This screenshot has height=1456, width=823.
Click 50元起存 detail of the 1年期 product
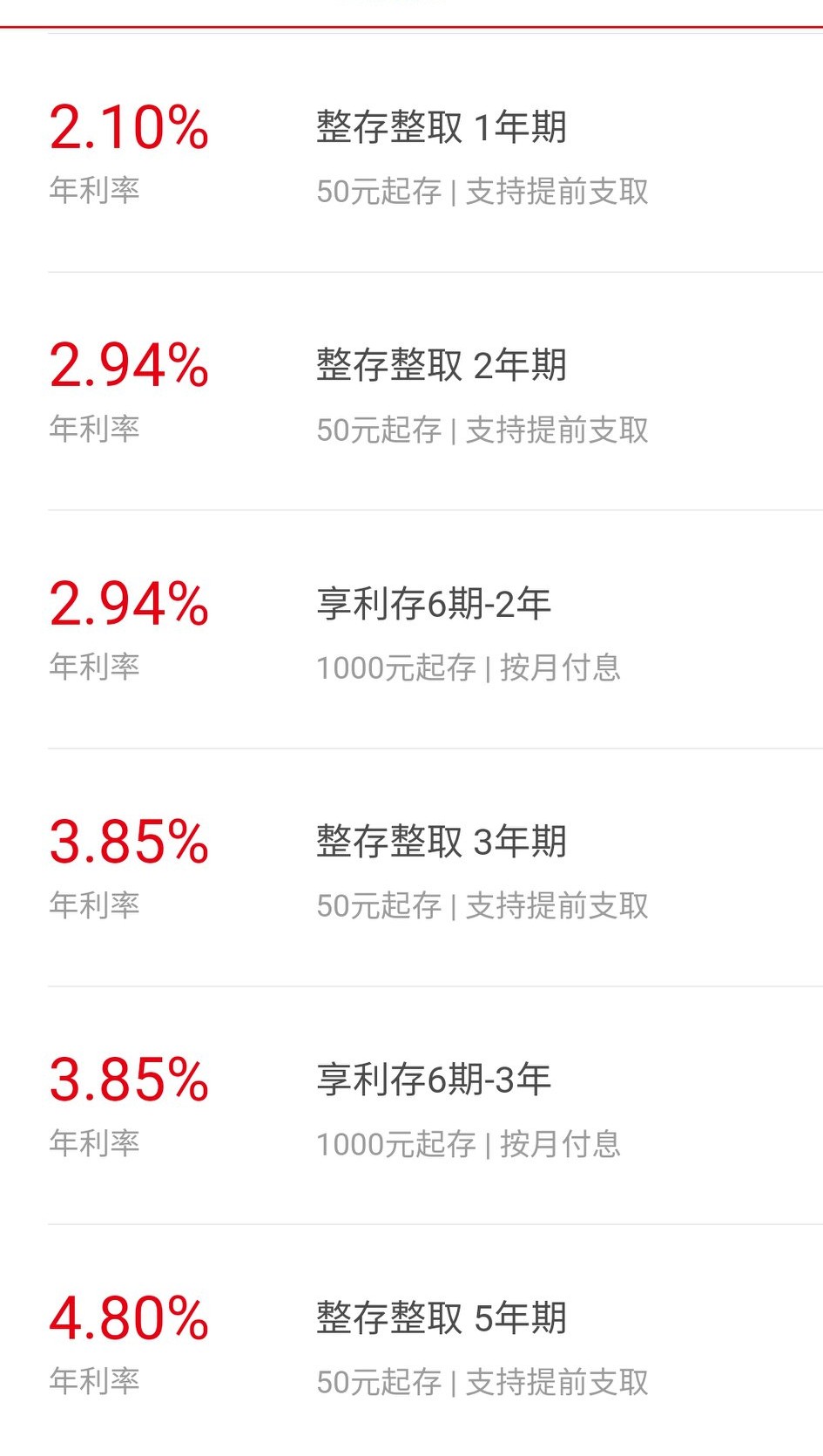tap(381, 192)
